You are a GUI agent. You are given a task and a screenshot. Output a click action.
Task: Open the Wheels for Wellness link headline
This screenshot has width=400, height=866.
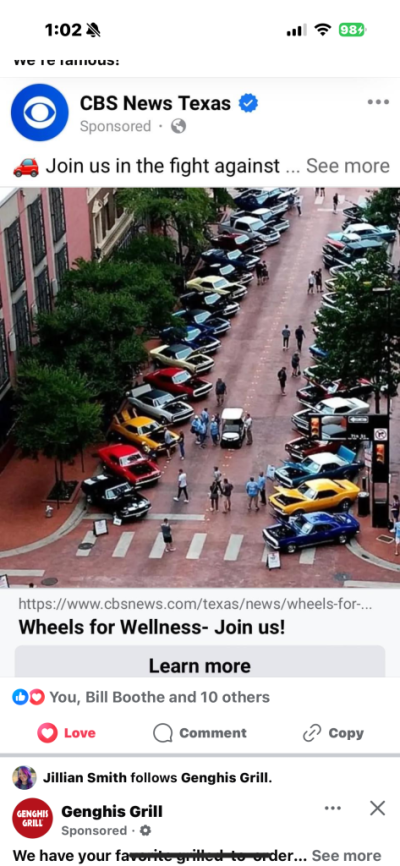pos(152,627)
